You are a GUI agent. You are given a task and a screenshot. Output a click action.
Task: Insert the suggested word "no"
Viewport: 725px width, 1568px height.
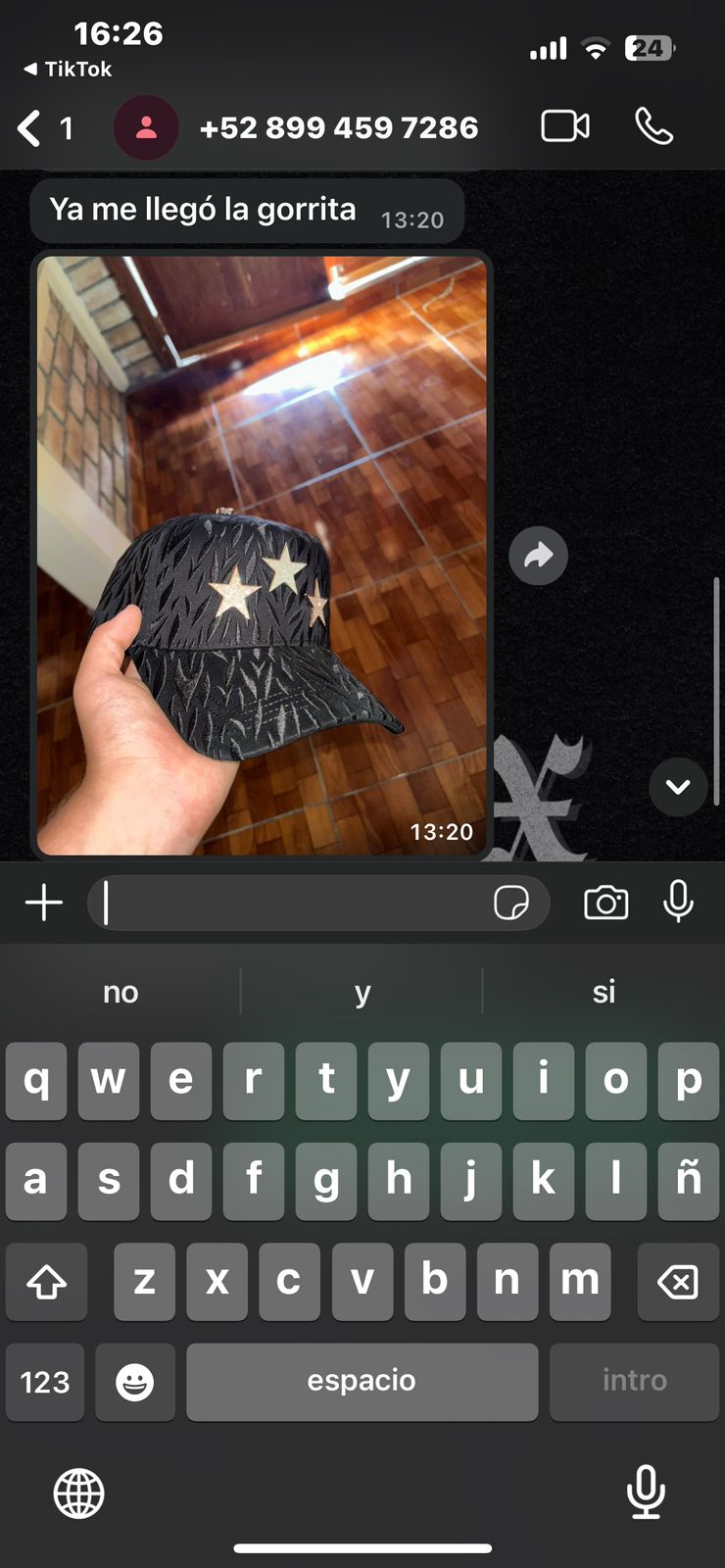pyautogui.click(x=121, y=992)
